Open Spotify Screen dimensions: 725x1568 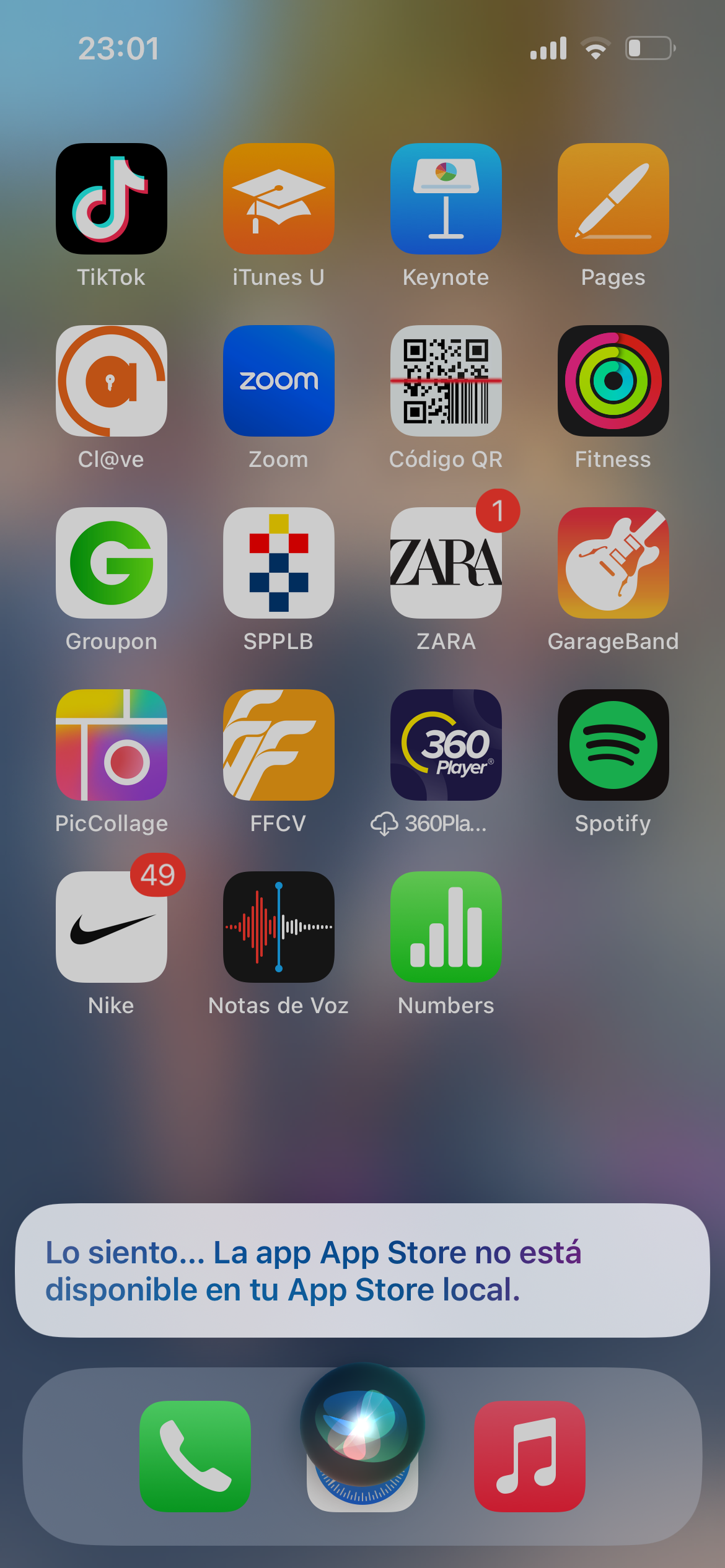613,745
